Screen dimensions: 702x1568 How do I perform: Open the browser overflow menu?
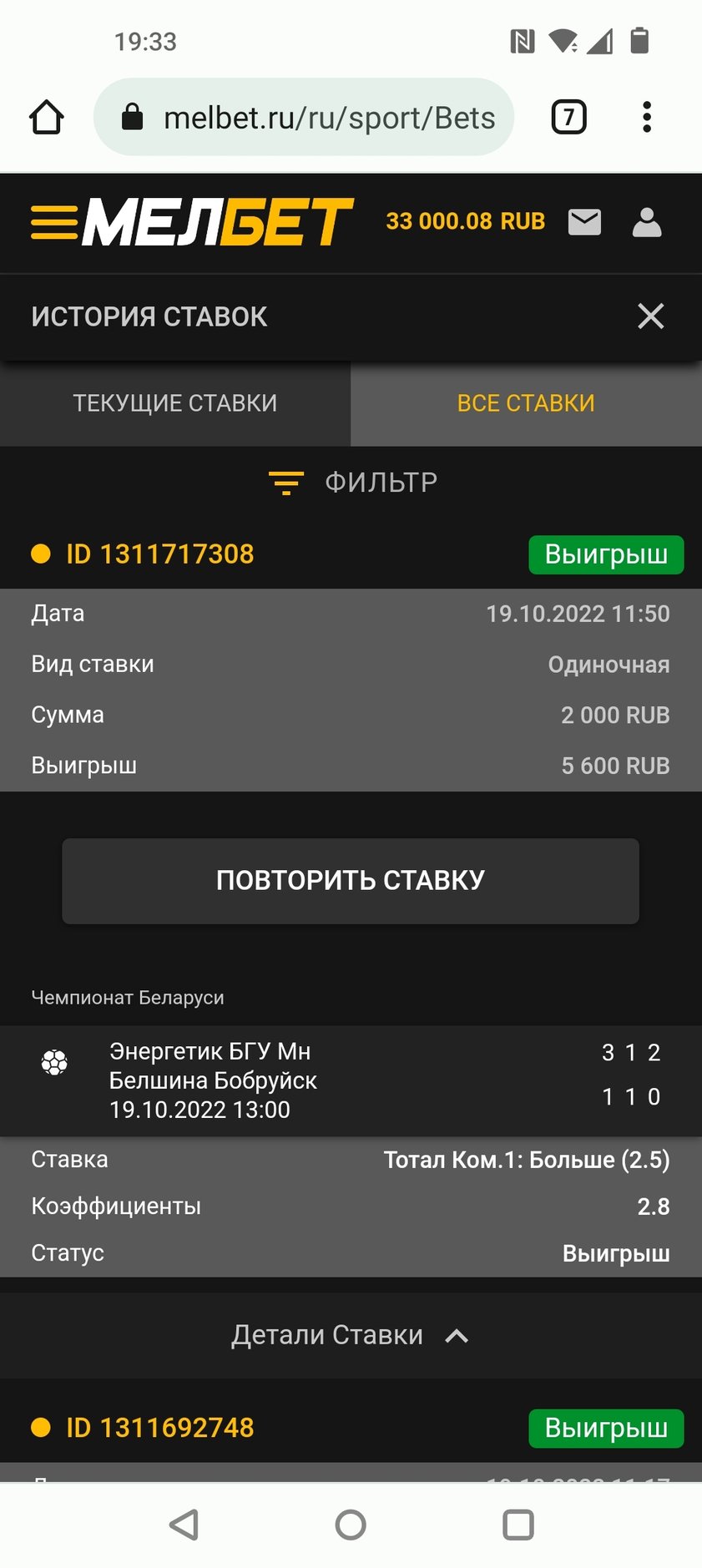click(646, 117)
